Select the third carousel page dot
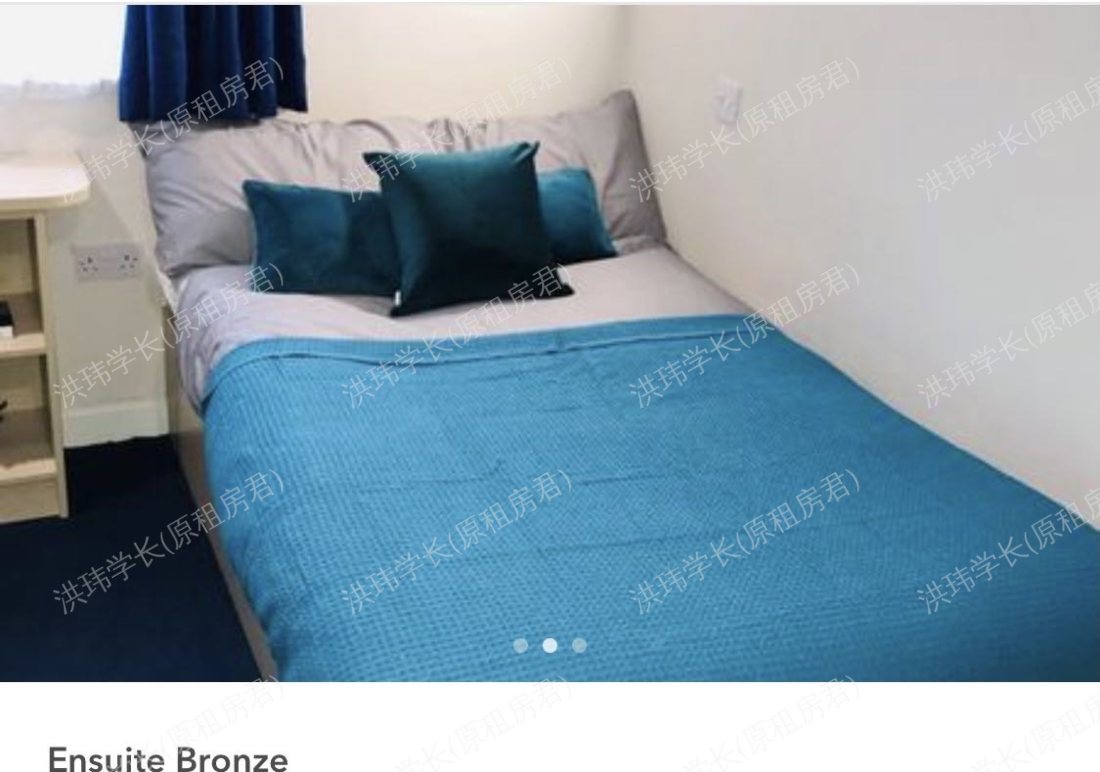The image size is (1100, 772). (x=579, y=646)
